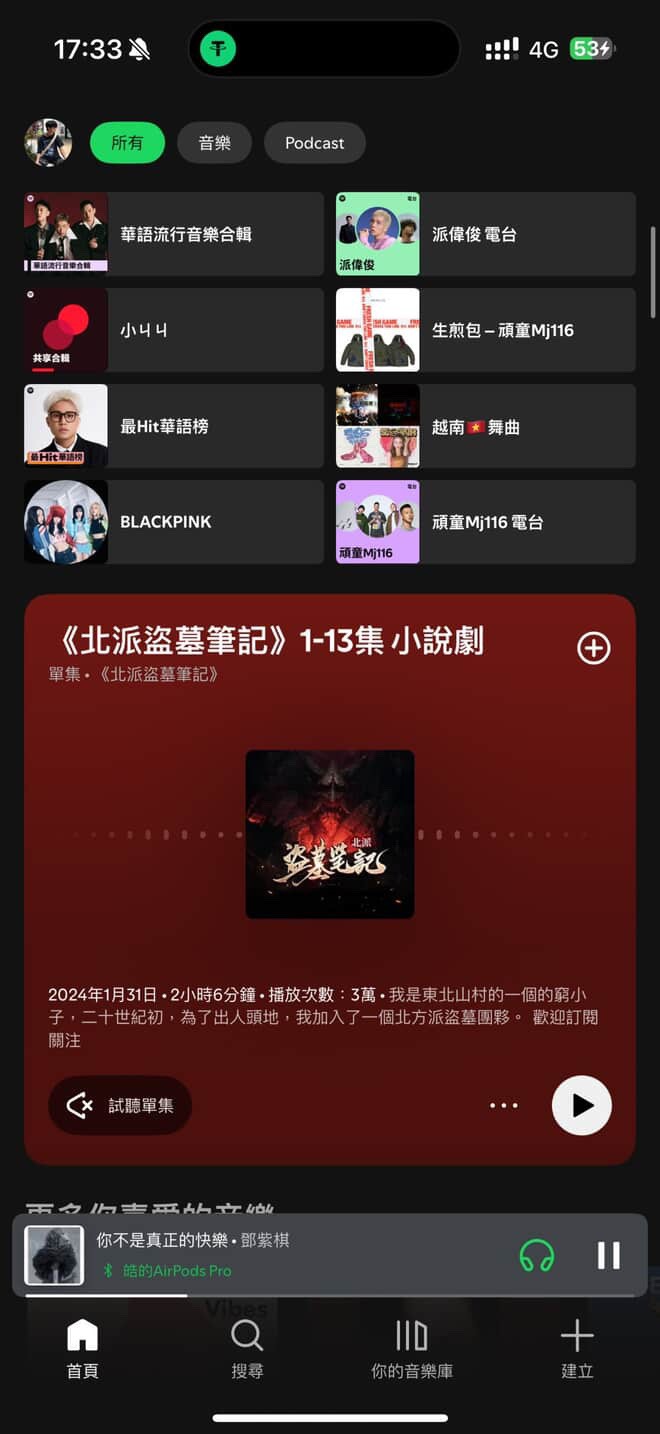Switch to the 搜尋 tab
The width and height of the screenshot is (660, 1434).
pyautogui.click(x=247, y=1348)
